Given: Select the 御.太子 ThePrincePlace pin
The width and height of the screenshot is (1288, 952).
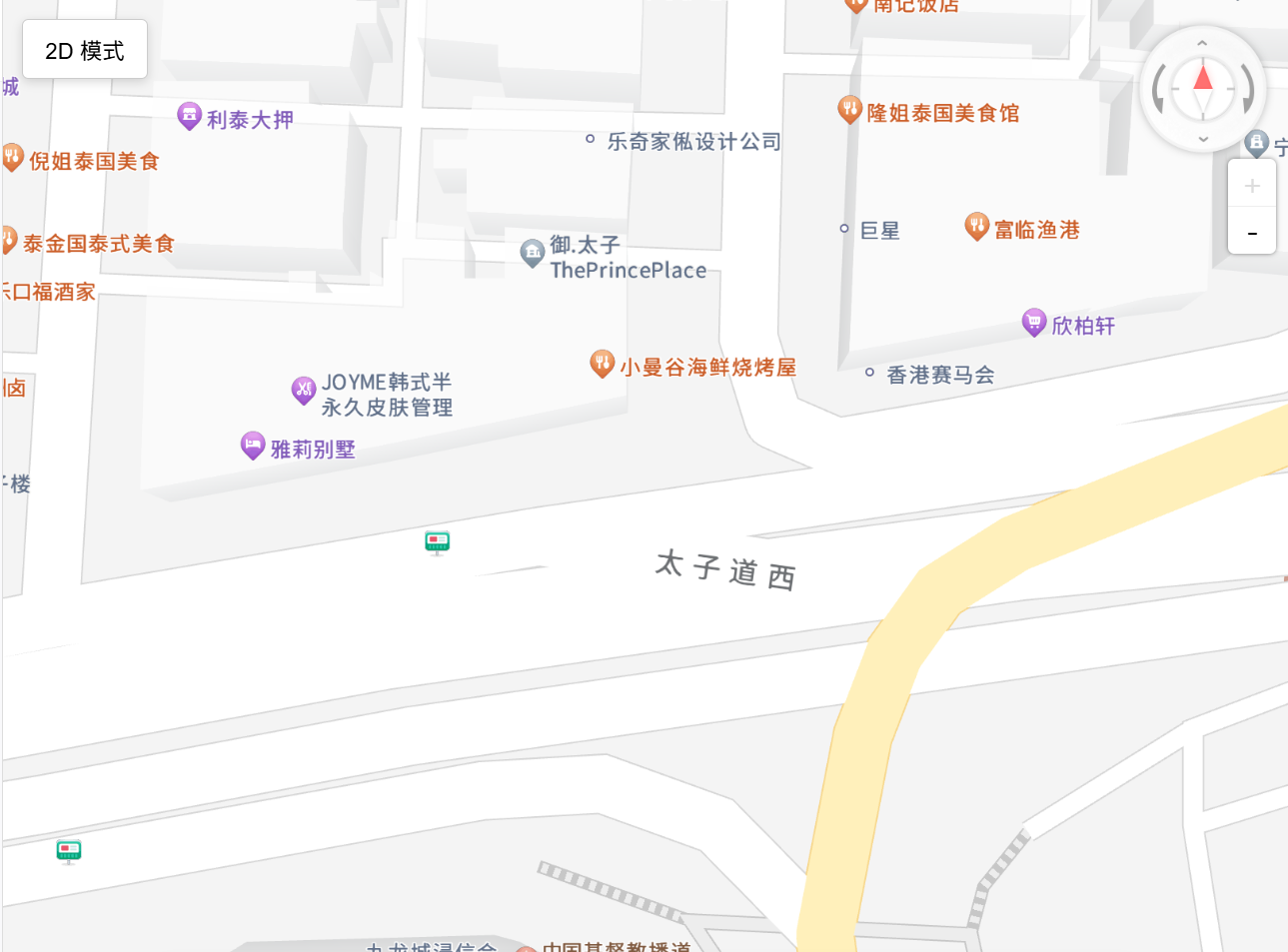Looking at the screenshot, I should click(x=533, y=252).
